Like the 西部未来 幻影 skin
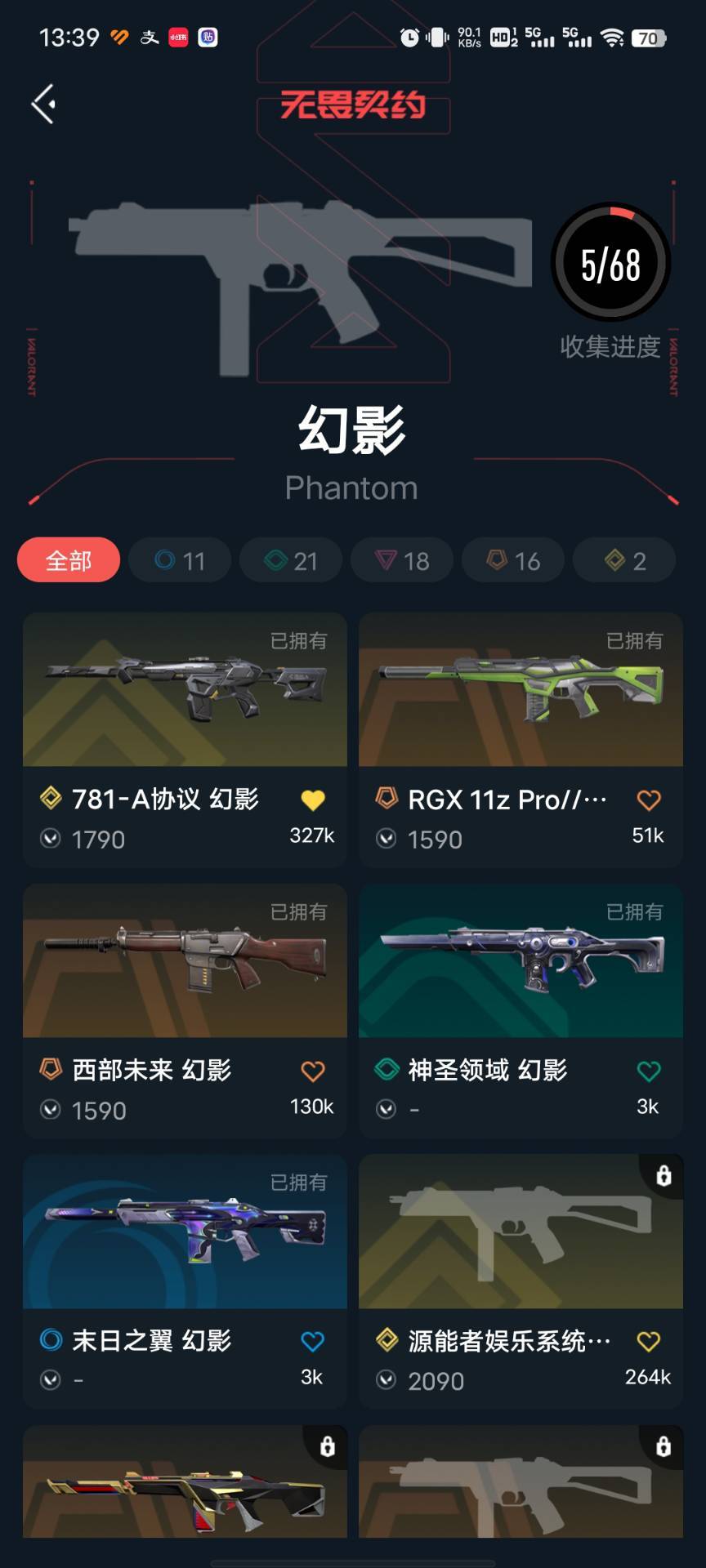 (x=313, y=1071)
